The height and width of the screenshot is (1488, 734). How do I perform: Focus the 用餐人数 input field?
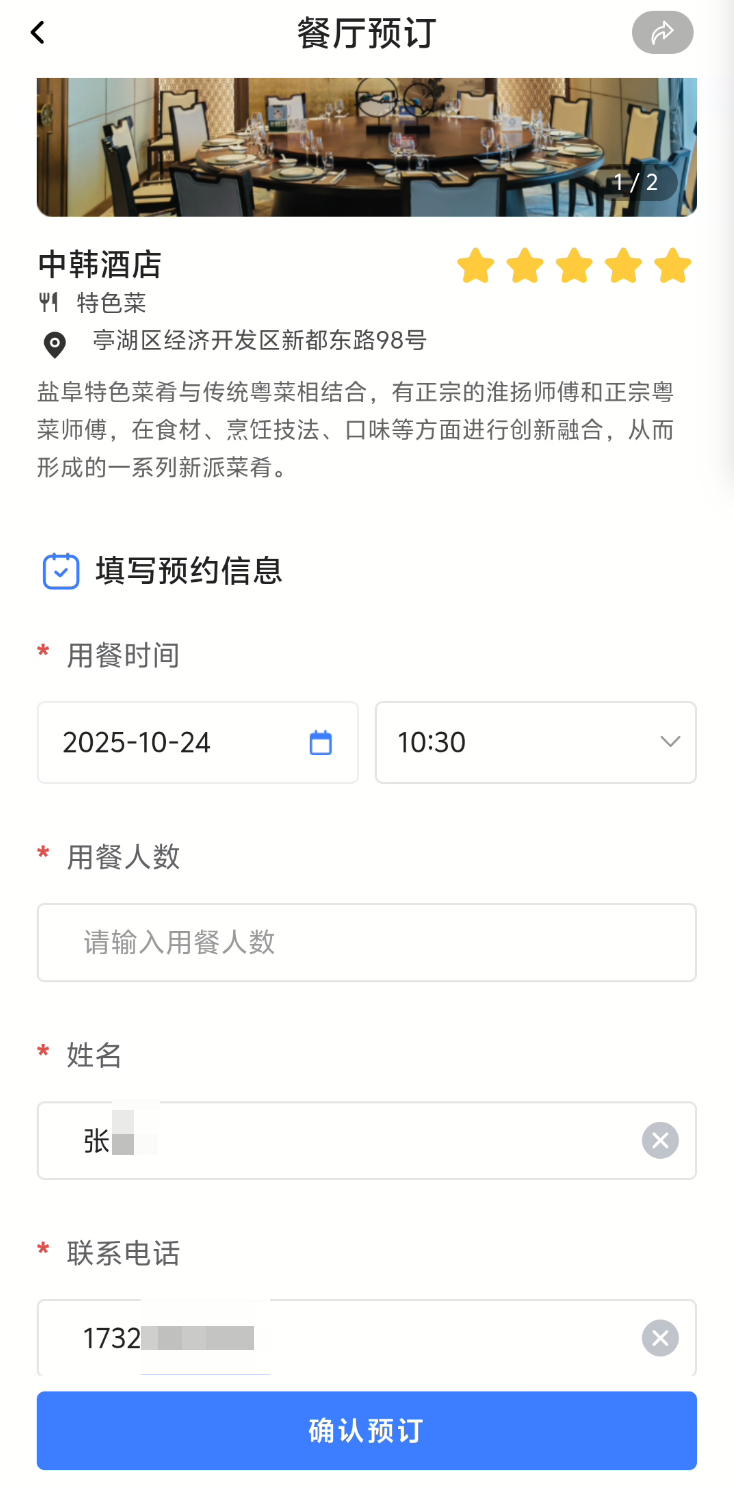coord(366,942)
